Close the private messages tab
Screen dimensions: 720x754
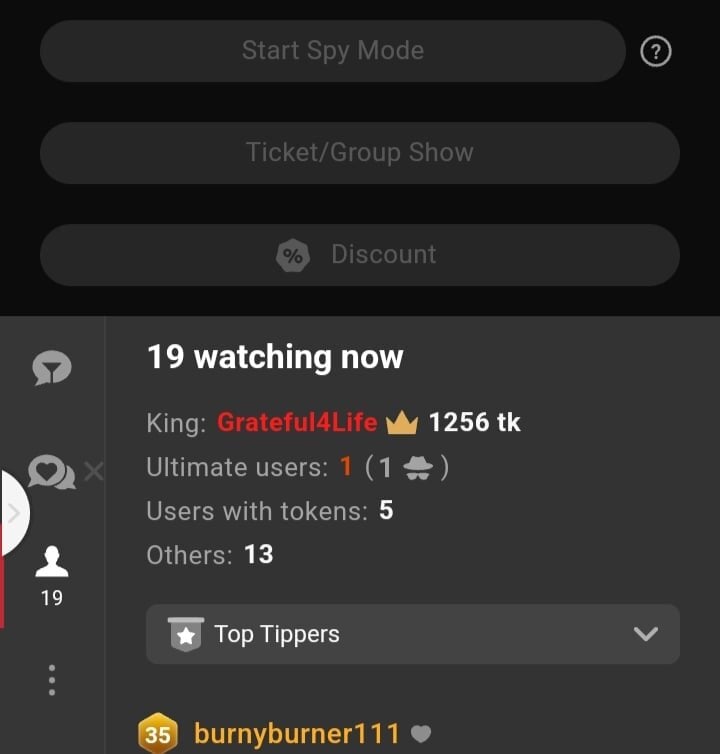94,471
